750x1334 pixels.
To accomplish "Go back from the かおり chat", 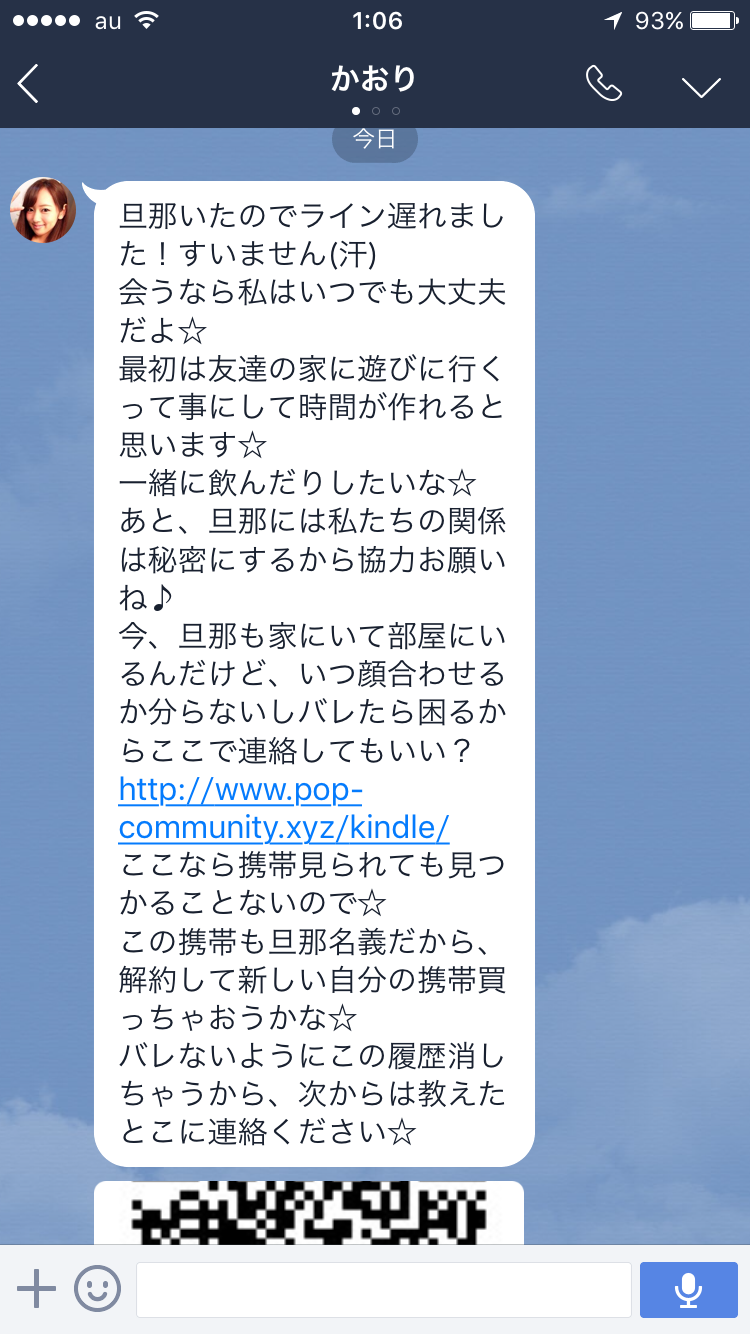I will tap(29, 85).
